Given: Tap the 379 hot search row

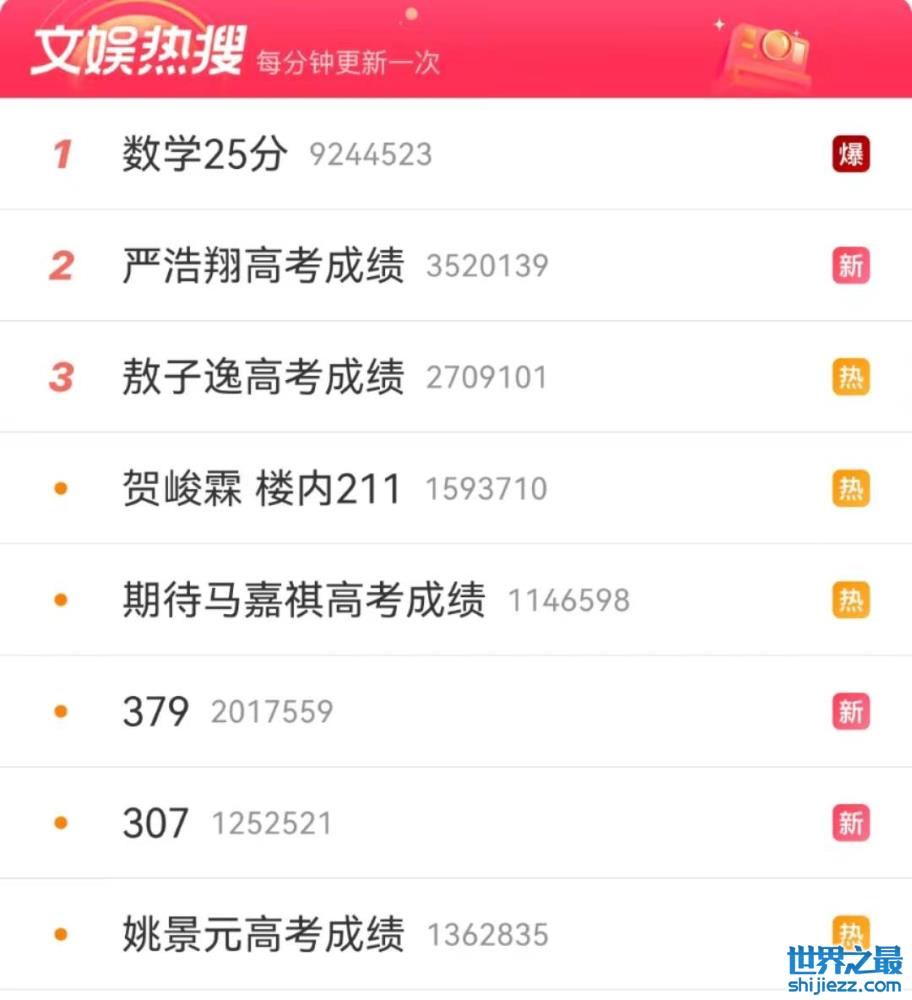Looking at the screenshot, I should [x=156, y=712].
